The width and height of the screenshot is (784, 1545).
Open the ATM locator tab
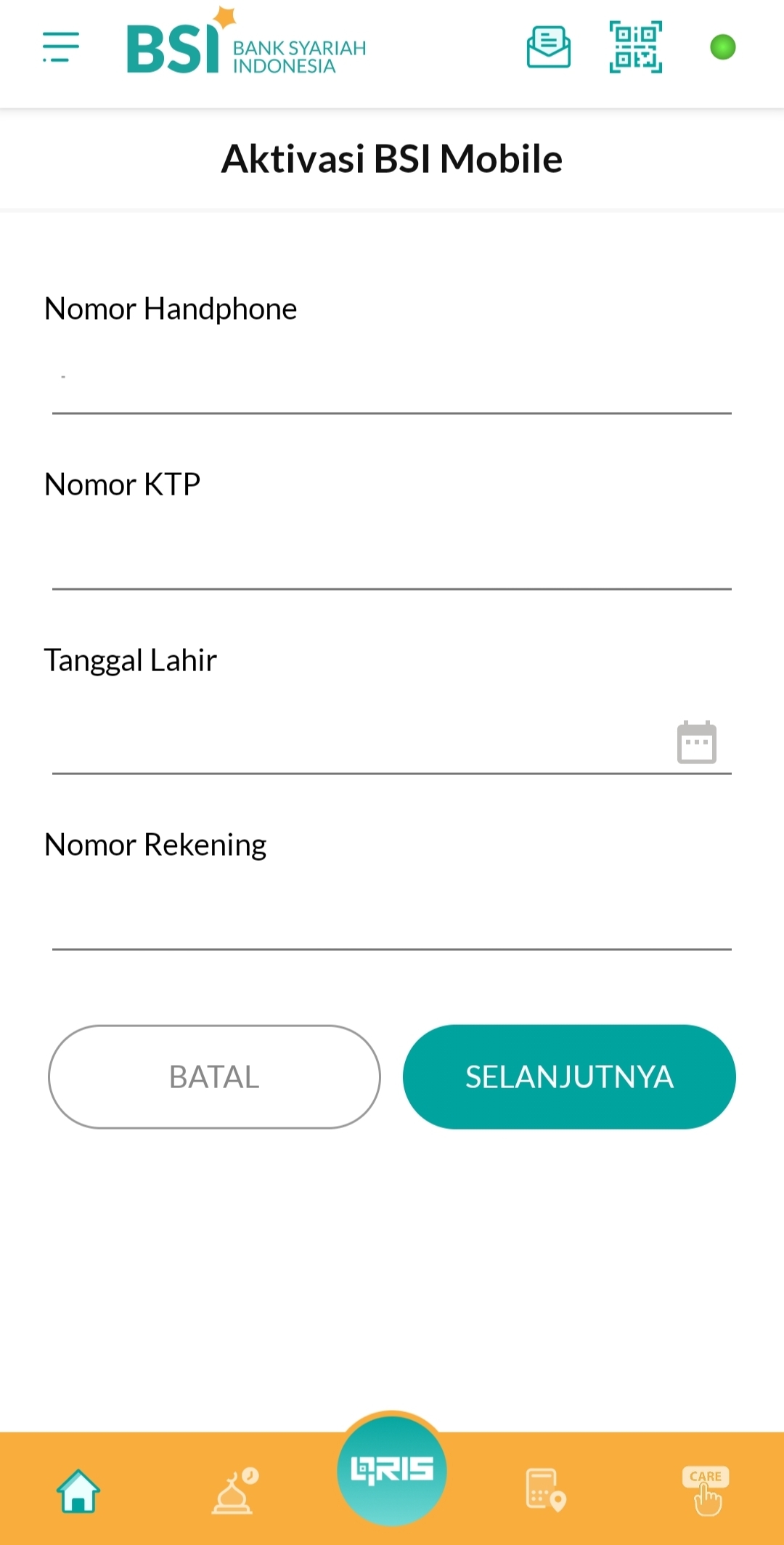tap(546, 1490)
